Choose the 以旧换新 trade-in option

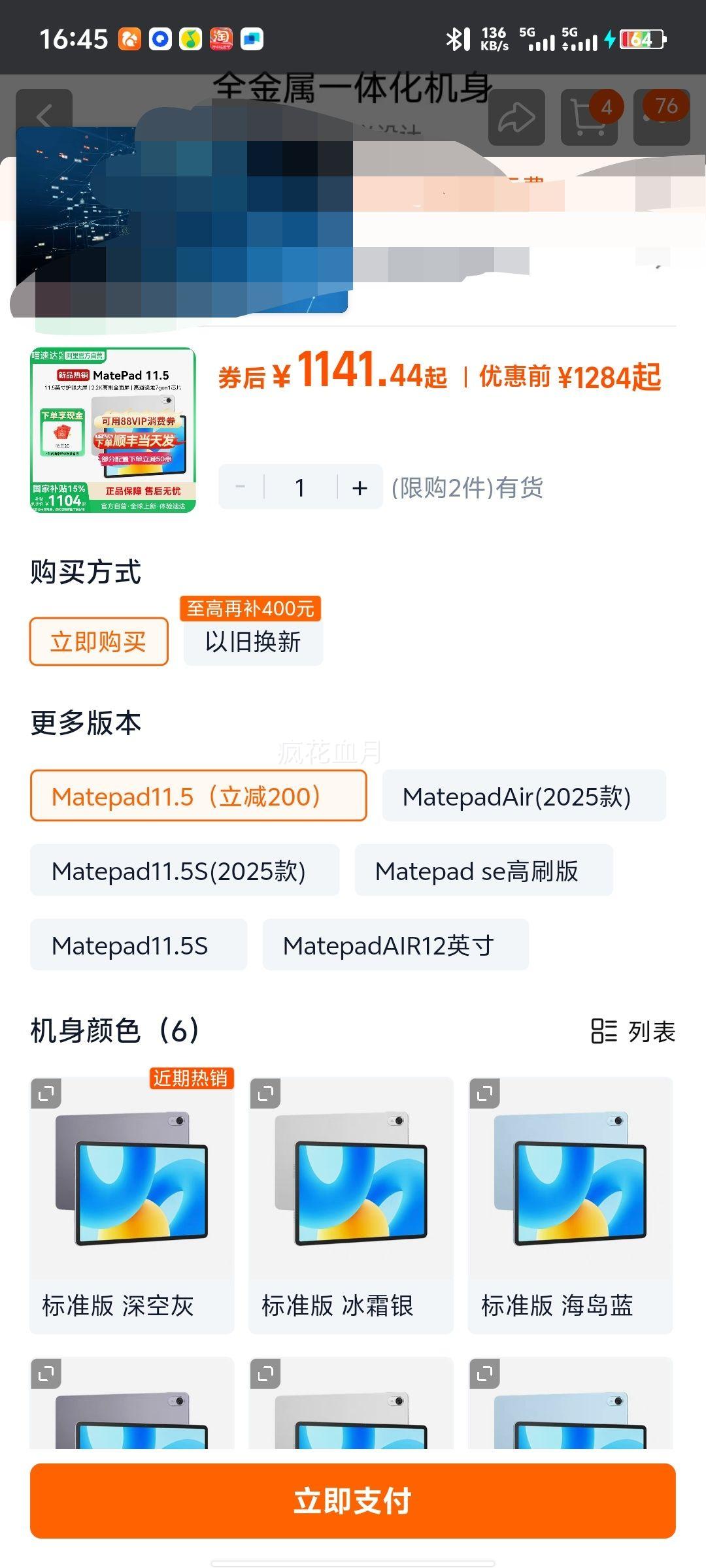[x=254, y=642]
